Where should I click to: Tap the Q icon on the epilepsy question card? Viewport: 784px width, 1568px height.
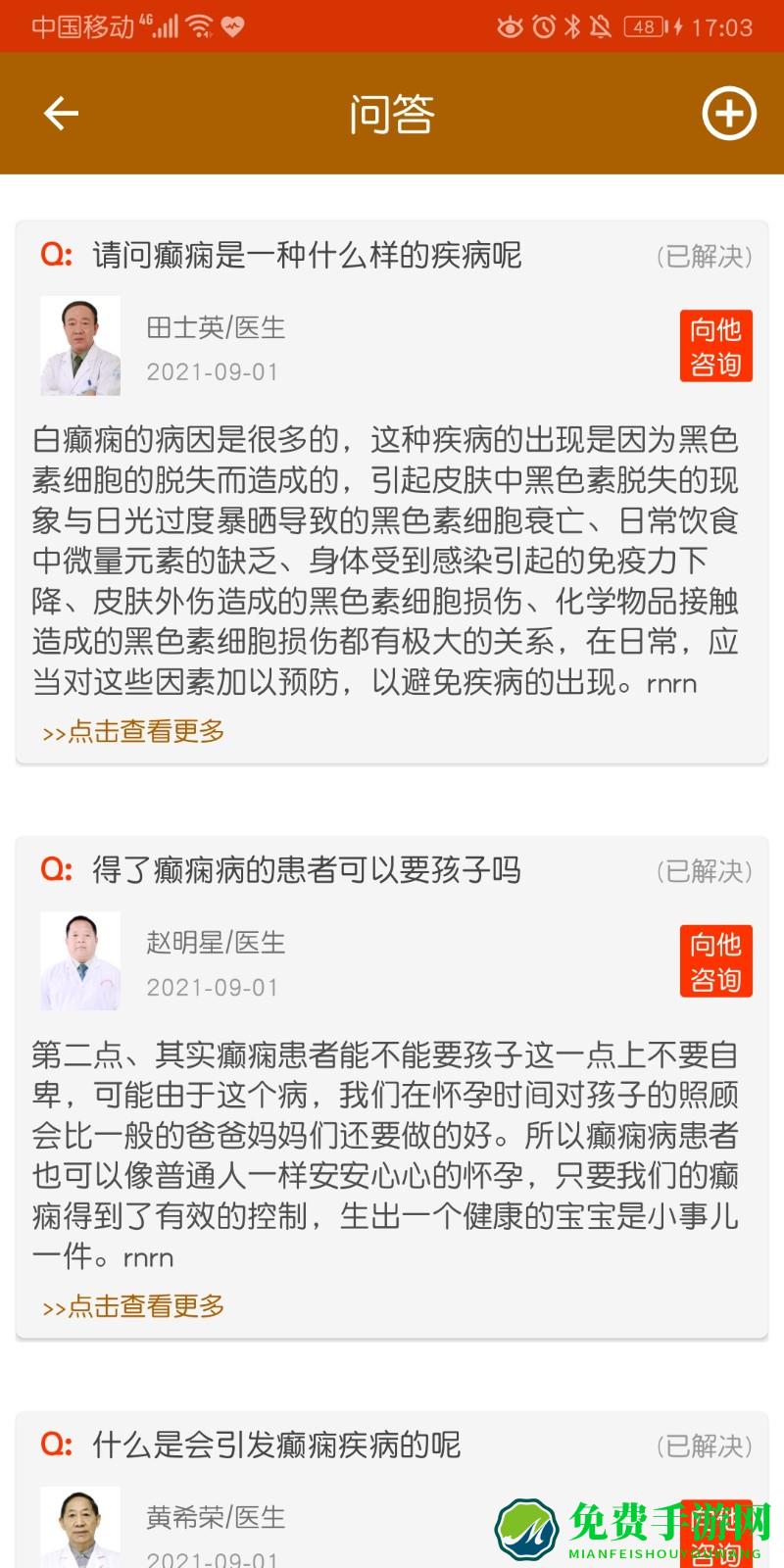(x=56, y=256)
